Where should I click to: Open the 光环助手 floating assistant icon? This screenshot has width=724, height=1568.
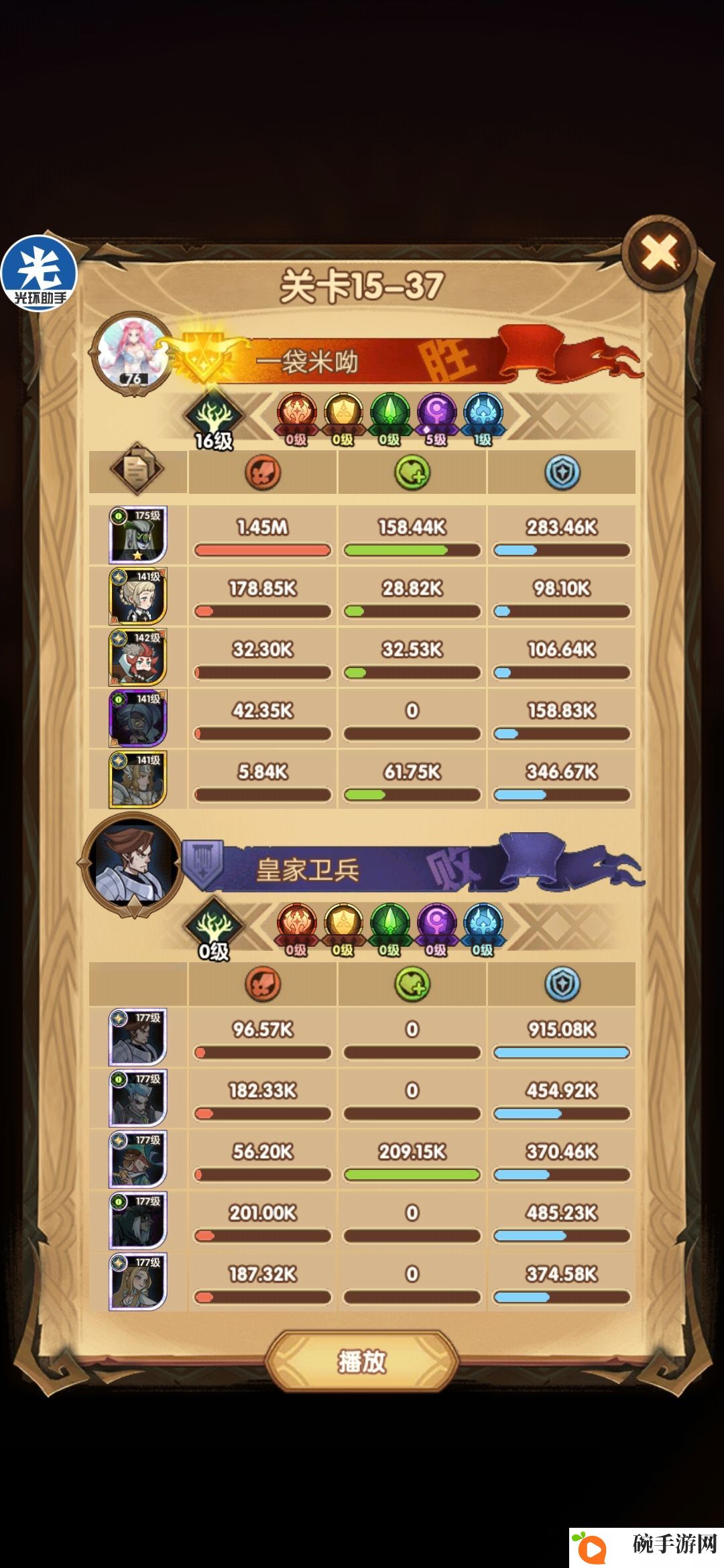point(40,273)
